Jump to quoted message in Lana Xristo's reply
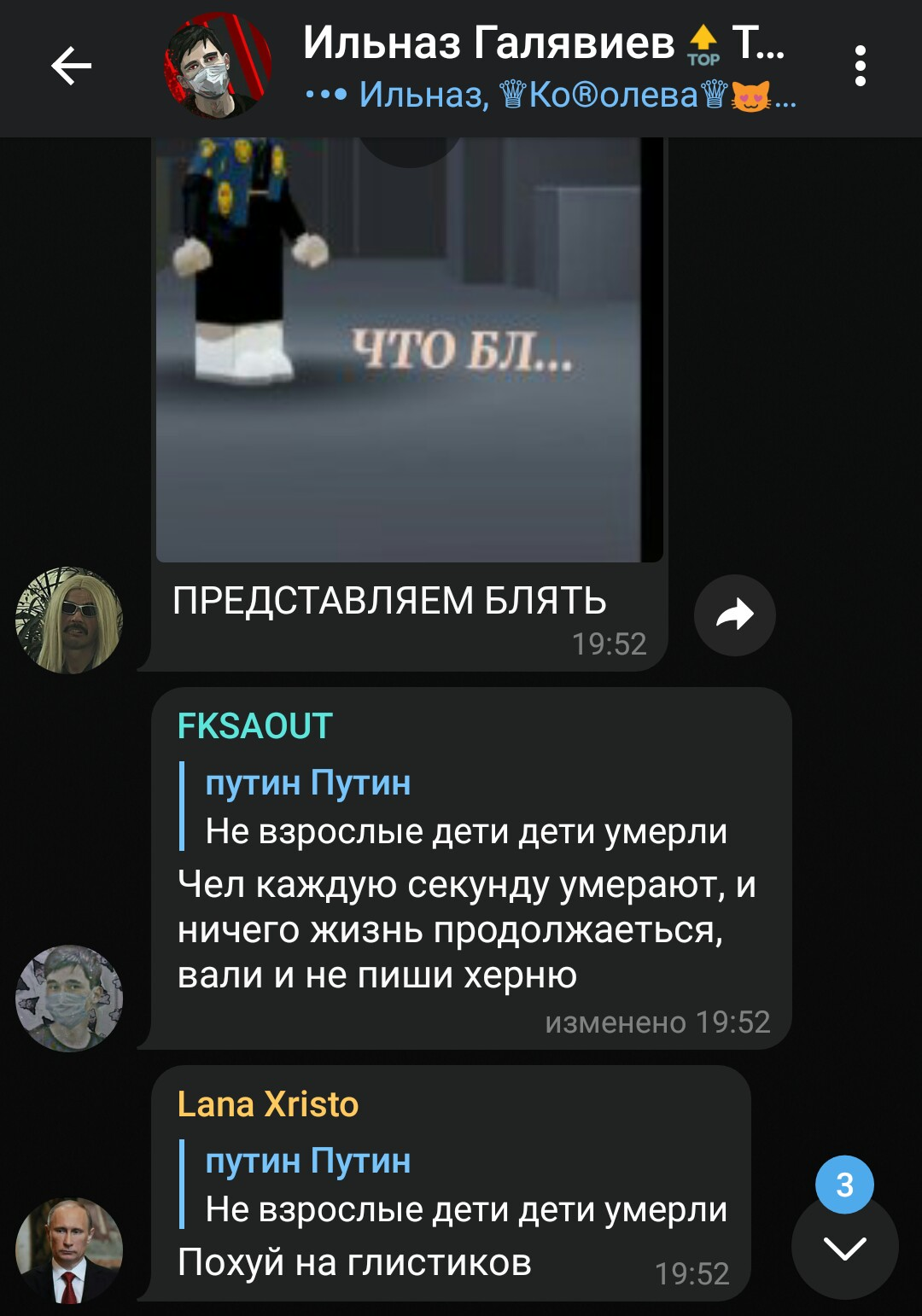Viewport: 922px width, 1316px height. (x=465, y=1185)
